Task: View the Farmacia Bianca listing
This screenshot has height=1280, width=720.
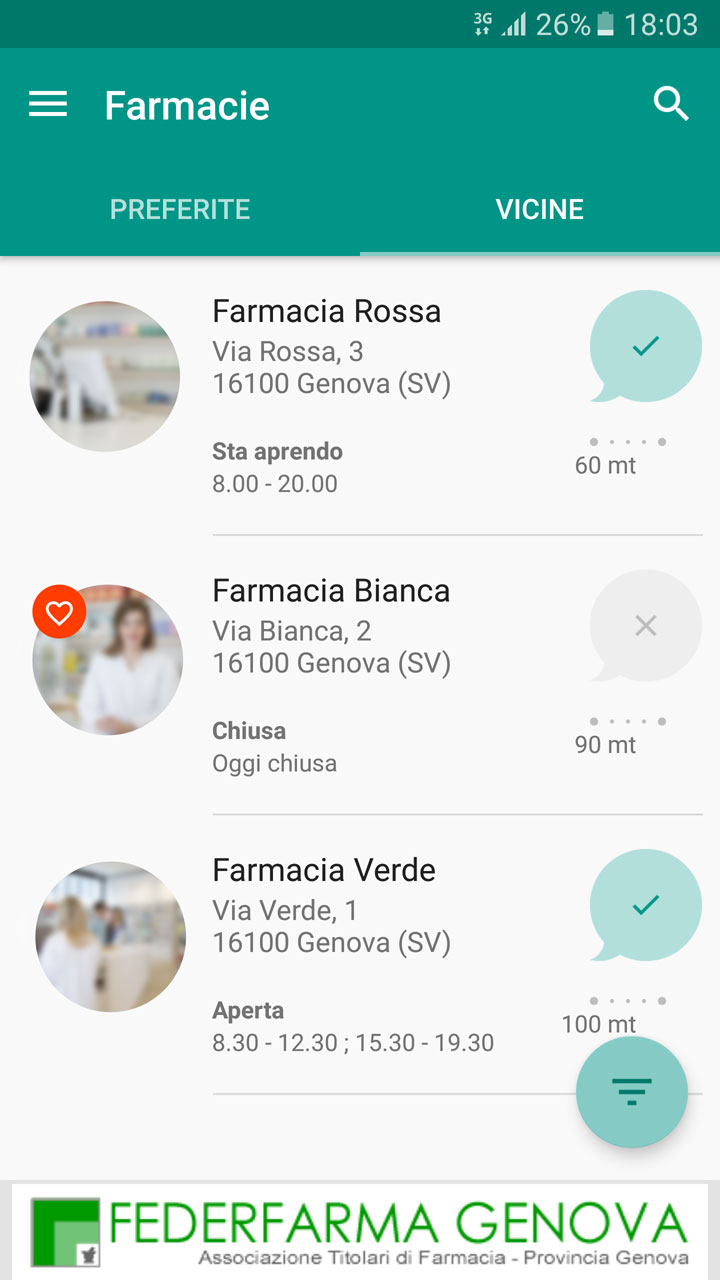Action: pyautogui.click(x=331, y=591)
